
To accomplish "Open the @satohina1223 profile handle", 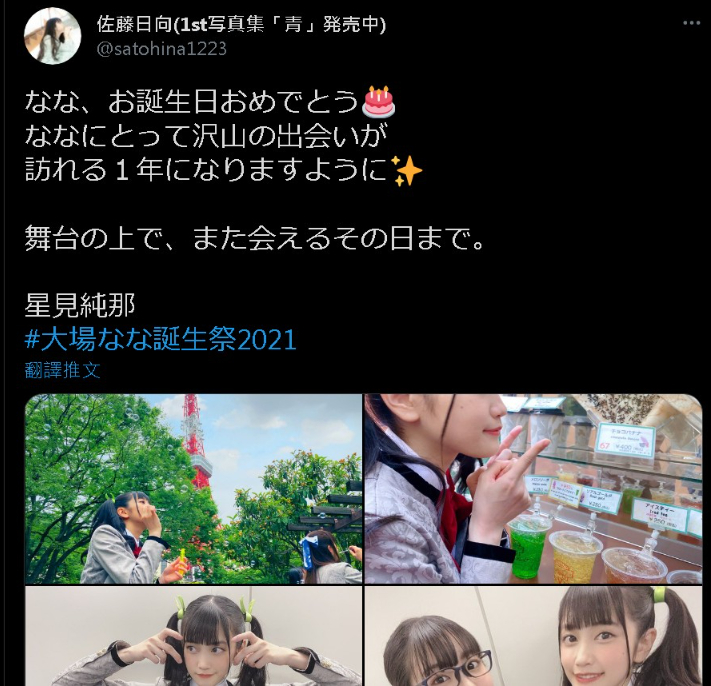I will click(x=161, y=48).
